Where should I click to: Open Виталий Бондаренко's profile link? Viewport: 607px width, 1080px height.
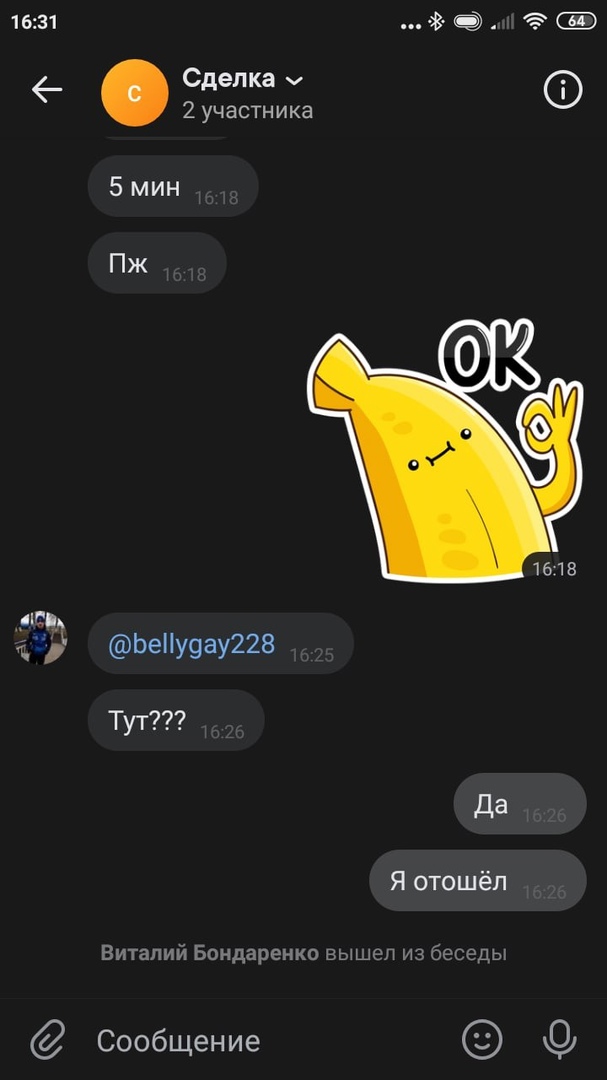click(209, 953)
